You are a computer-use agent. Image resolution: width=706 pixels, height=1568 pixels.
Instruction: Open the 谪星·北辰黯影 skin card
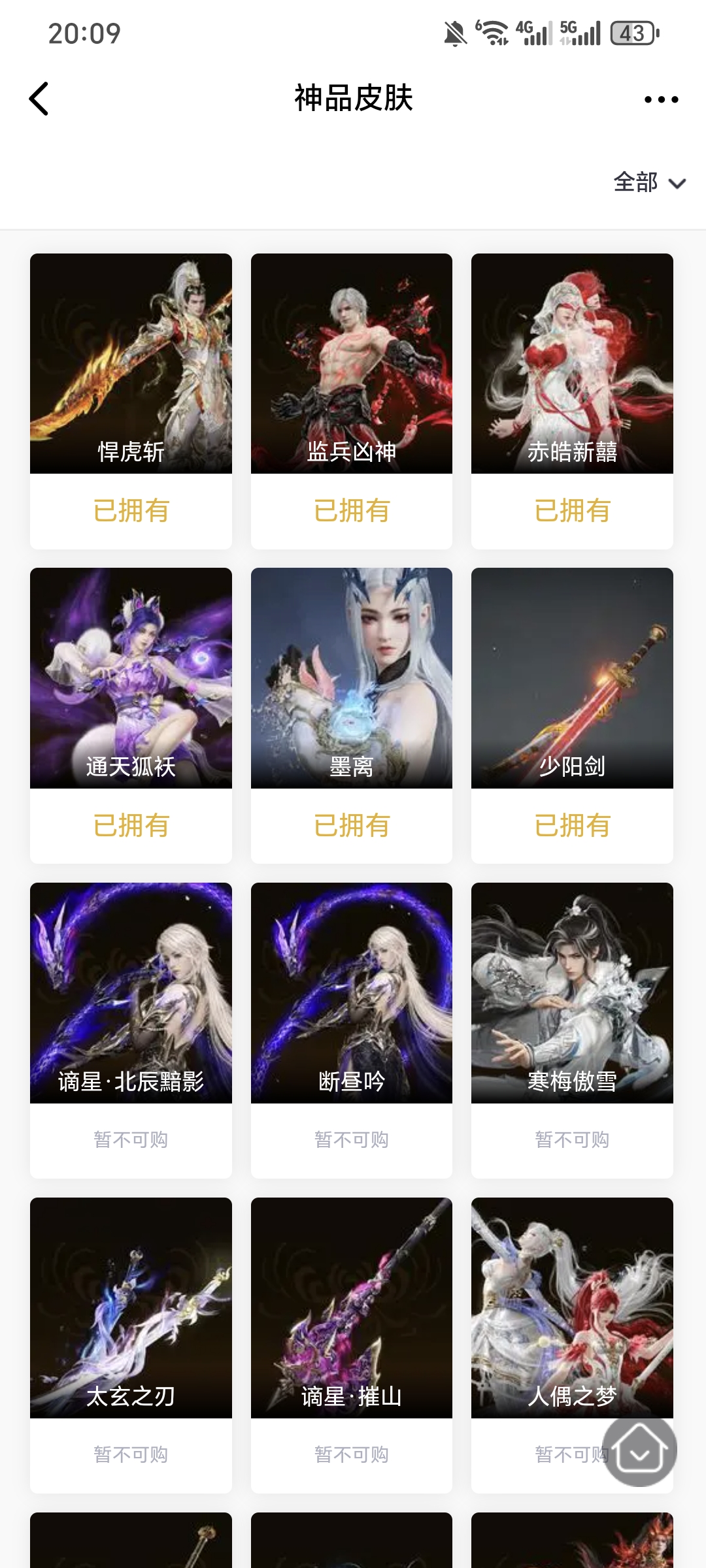(x=131, y=993)
